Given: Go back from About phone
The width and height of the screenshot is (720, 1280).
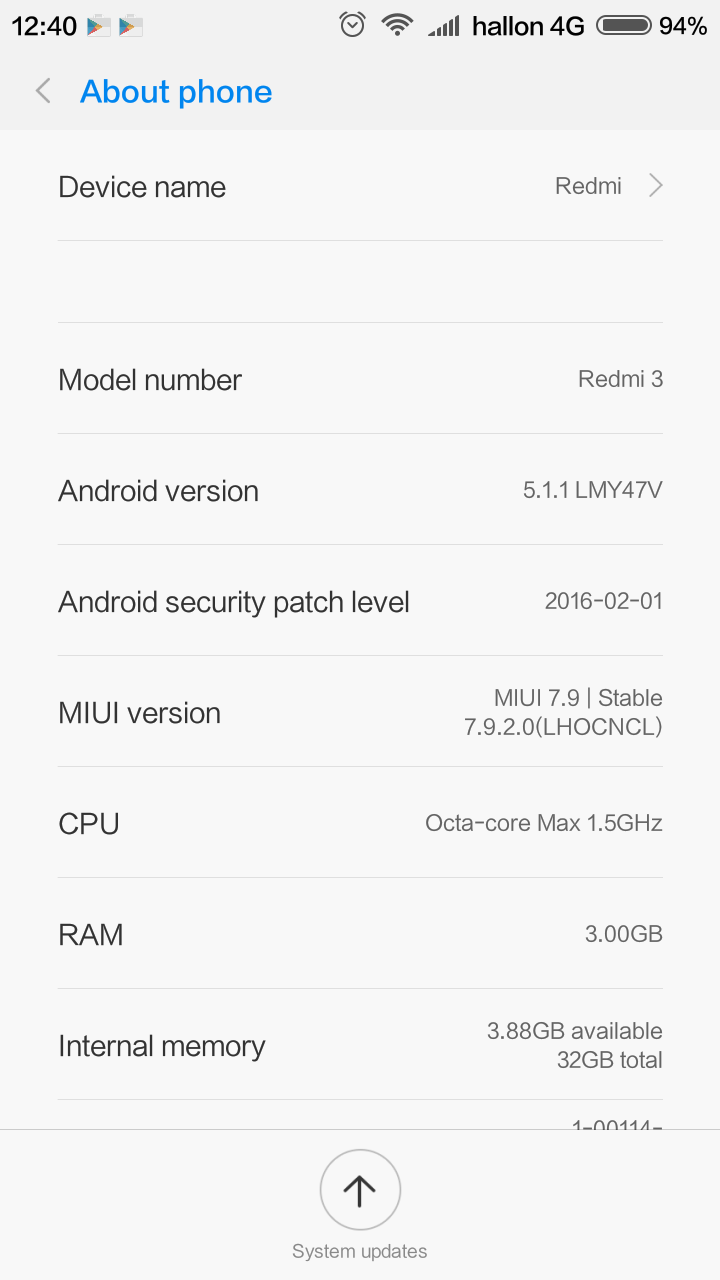Looking at the screenshot, I should coord(43,92).
